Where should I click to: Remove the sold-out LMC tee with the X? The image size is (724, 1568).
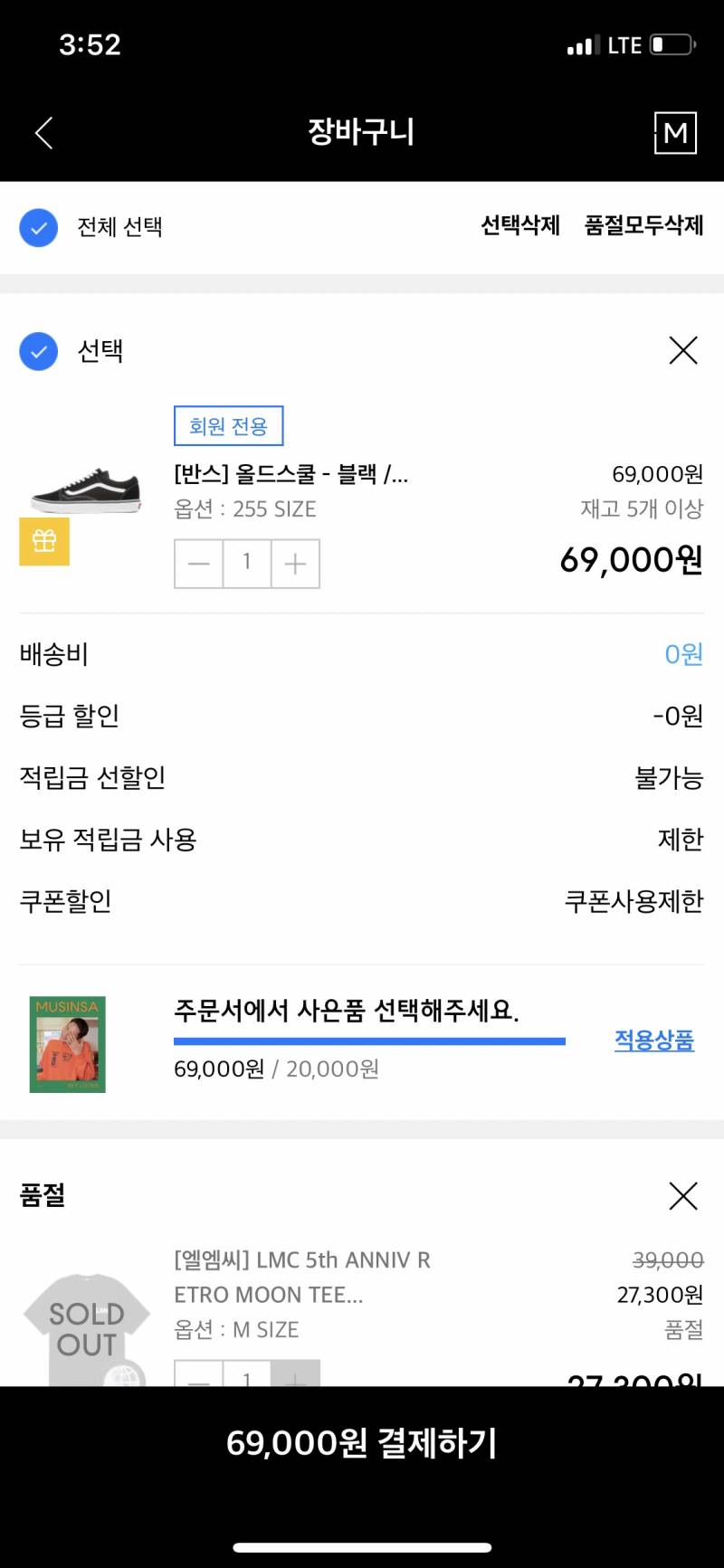click(x=683, y=1196)
